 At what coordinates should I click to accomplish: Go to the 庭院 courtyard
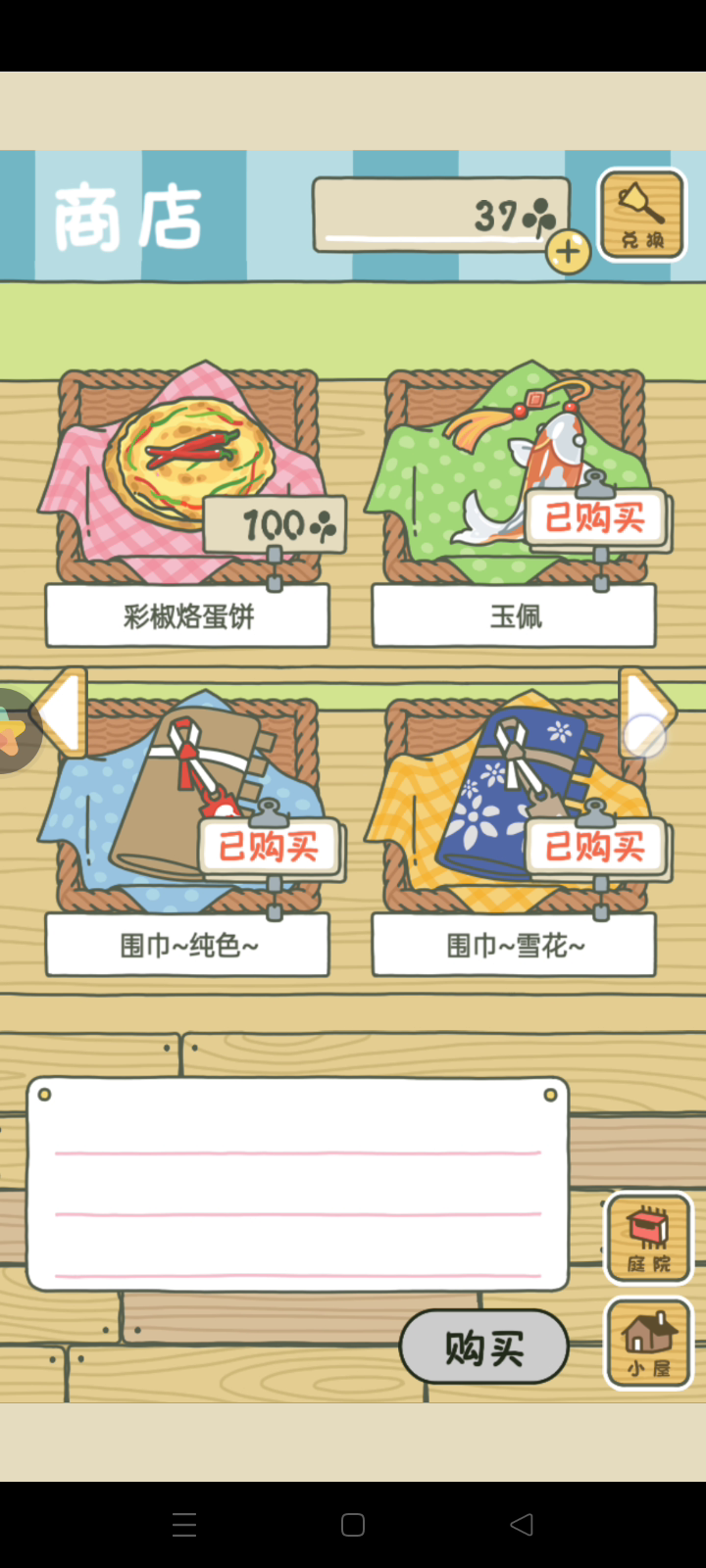click(x=648, y=1239)
